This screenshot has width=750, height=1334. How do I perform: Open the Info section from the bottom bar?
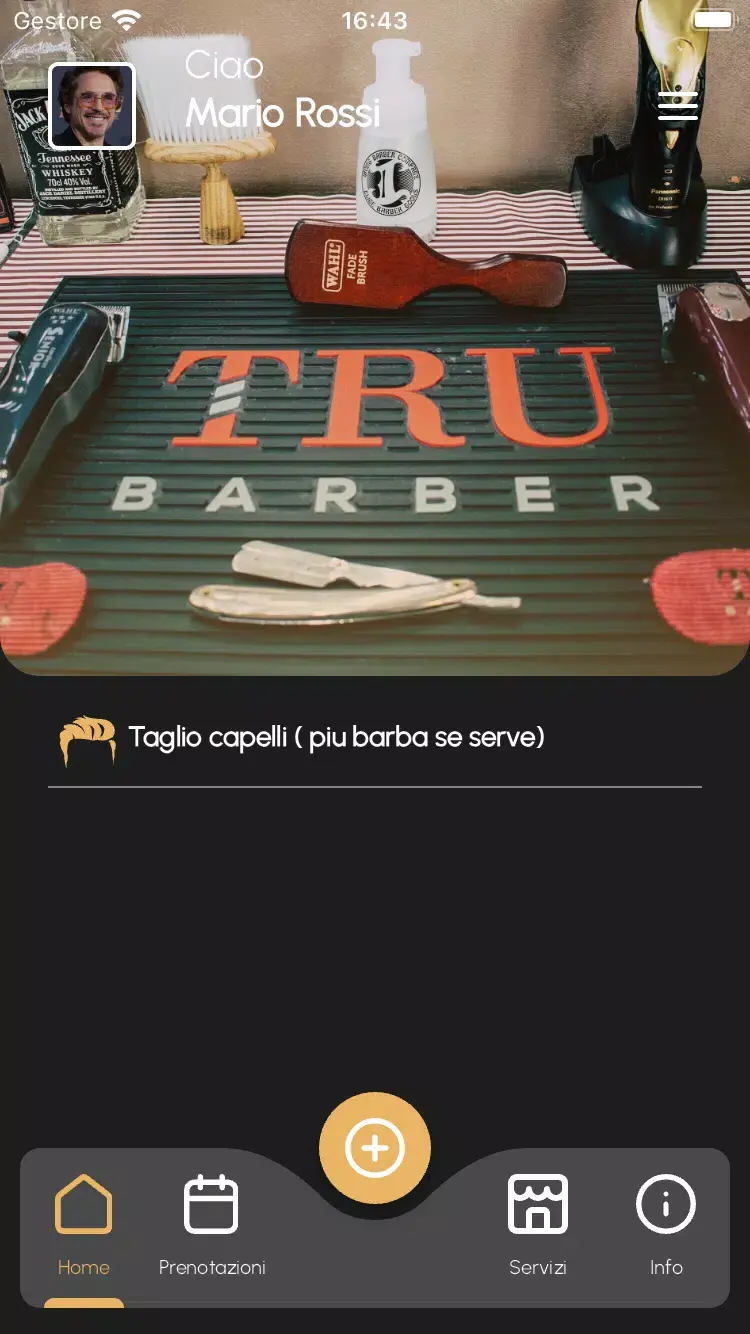[666, 1230]
